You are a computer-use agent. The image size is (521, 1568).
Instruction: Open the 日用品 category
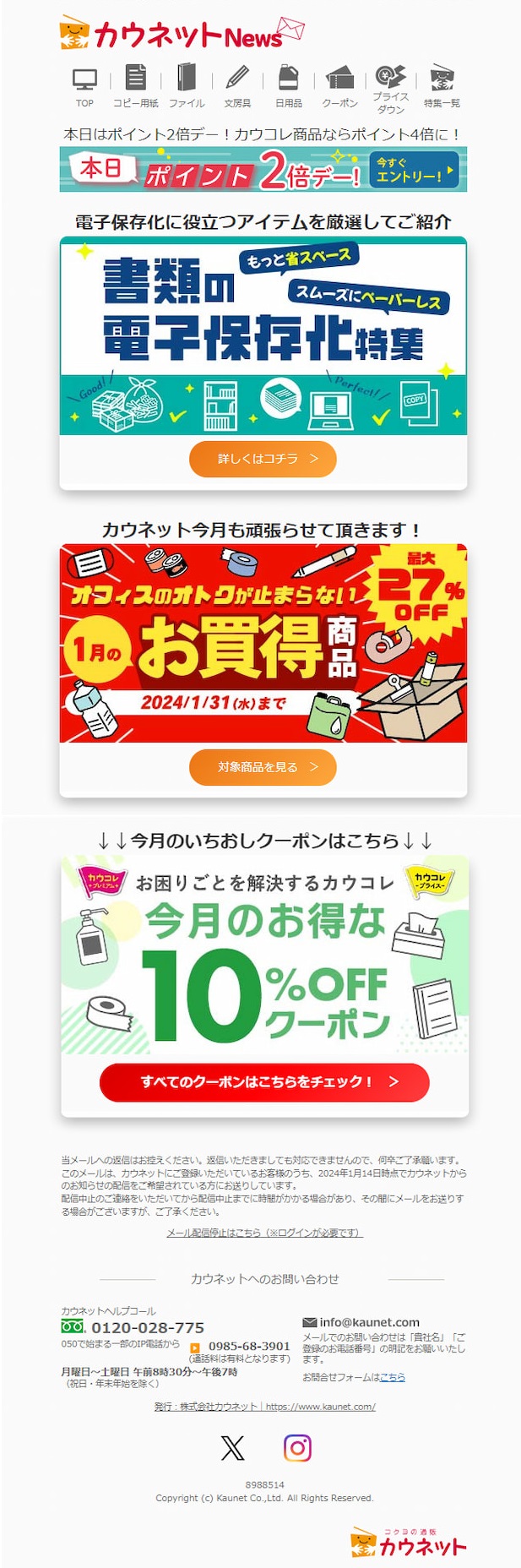click(289, 87)
